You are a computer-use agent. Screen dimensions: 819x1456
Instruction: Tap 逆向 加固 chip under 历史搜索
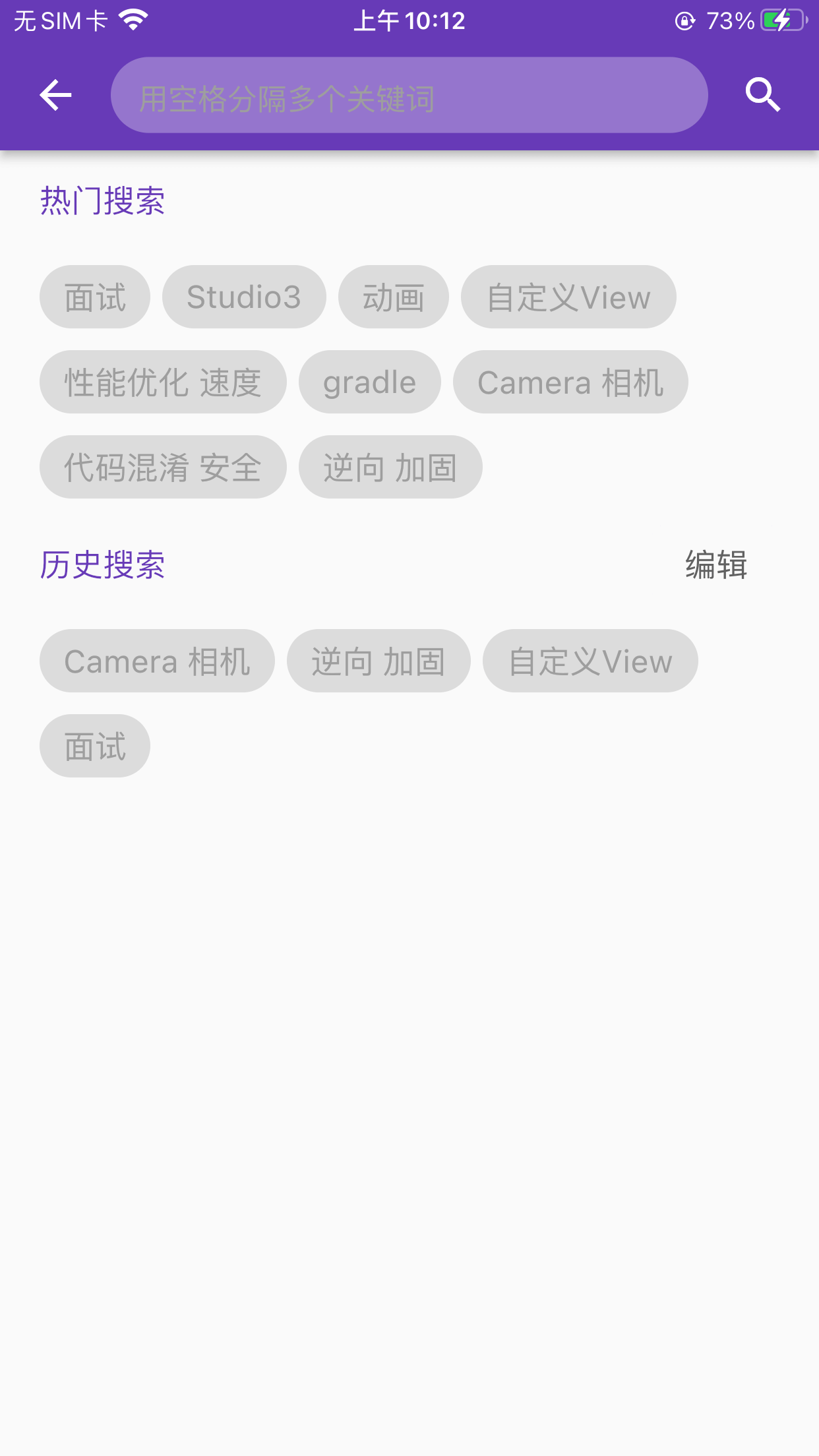pos(379,661)
